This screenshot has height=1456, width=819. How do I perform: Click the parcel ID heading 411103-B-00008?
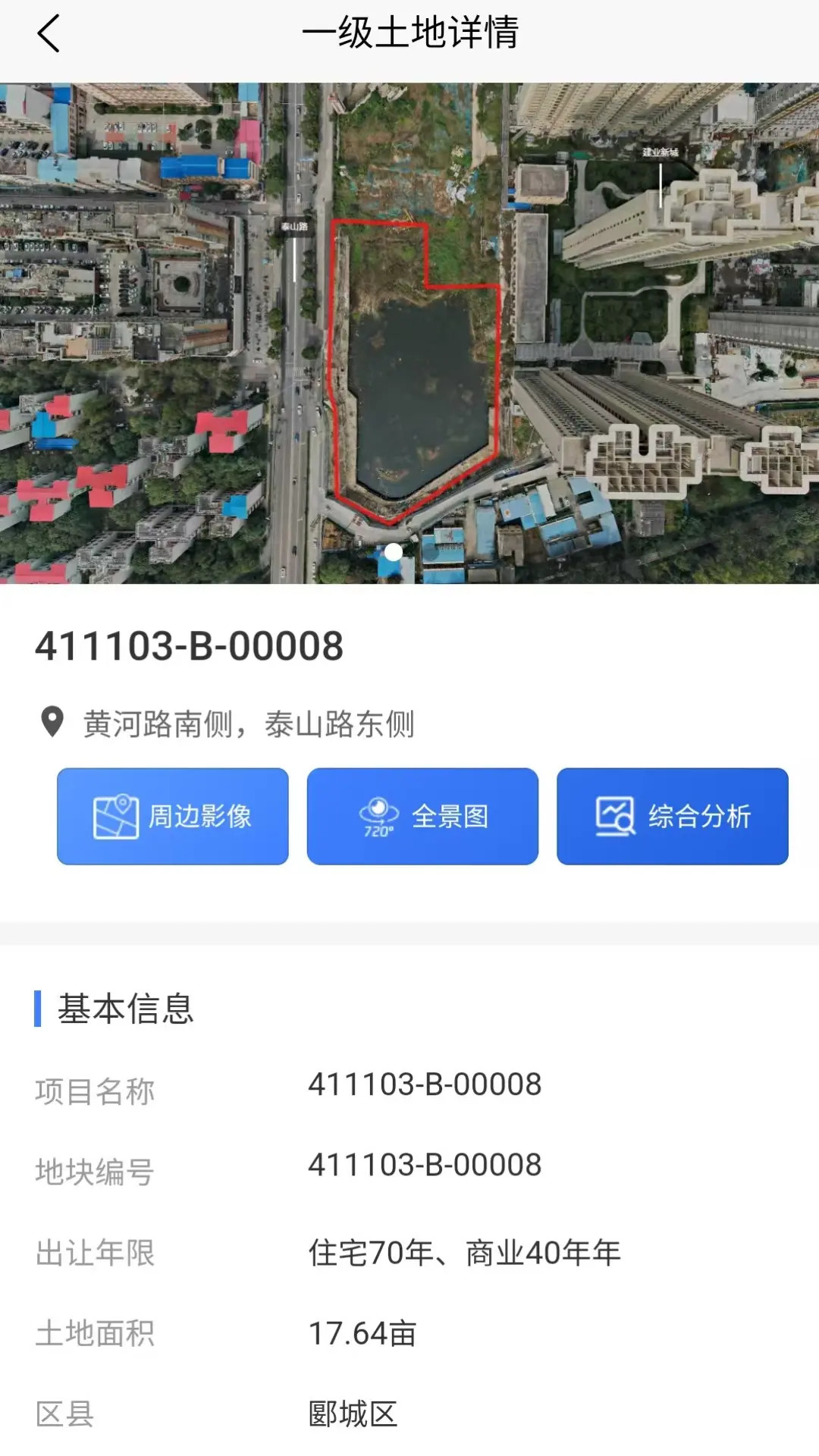(x=189, y=646)
